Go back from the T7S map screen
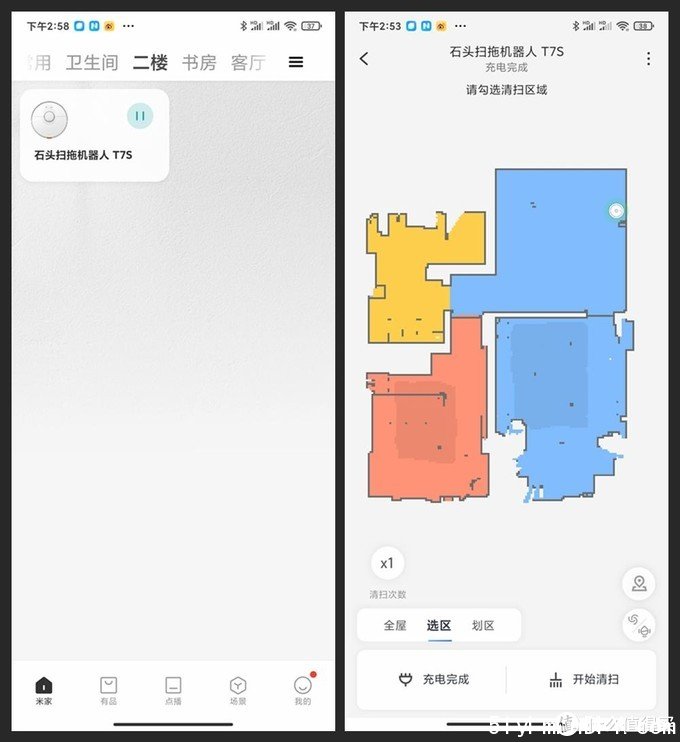The height and width of the screenshot is (742, 680). pyautogui.click(x=364, y=59)
